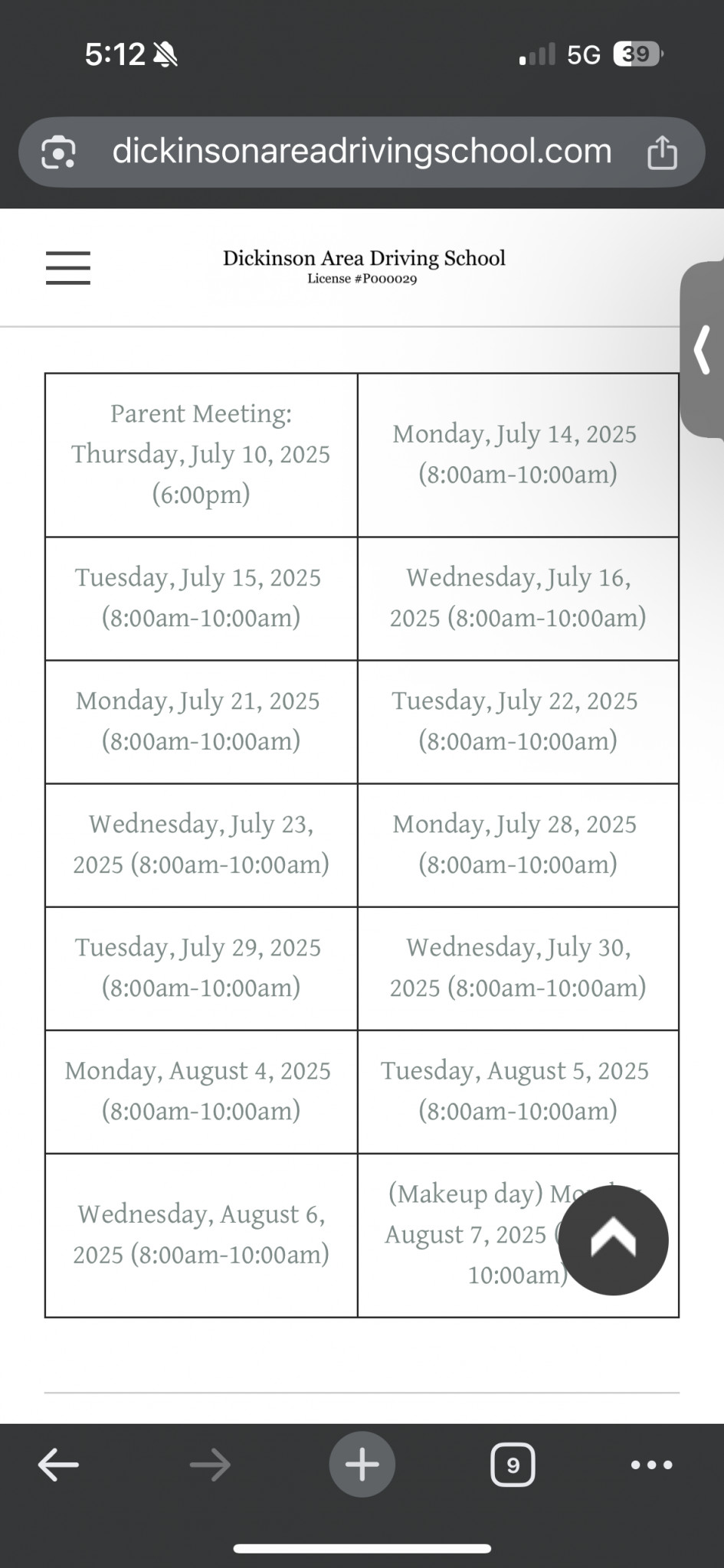724x1568 pixels.
Task: Open a new browser tab
Action: 362,1465
